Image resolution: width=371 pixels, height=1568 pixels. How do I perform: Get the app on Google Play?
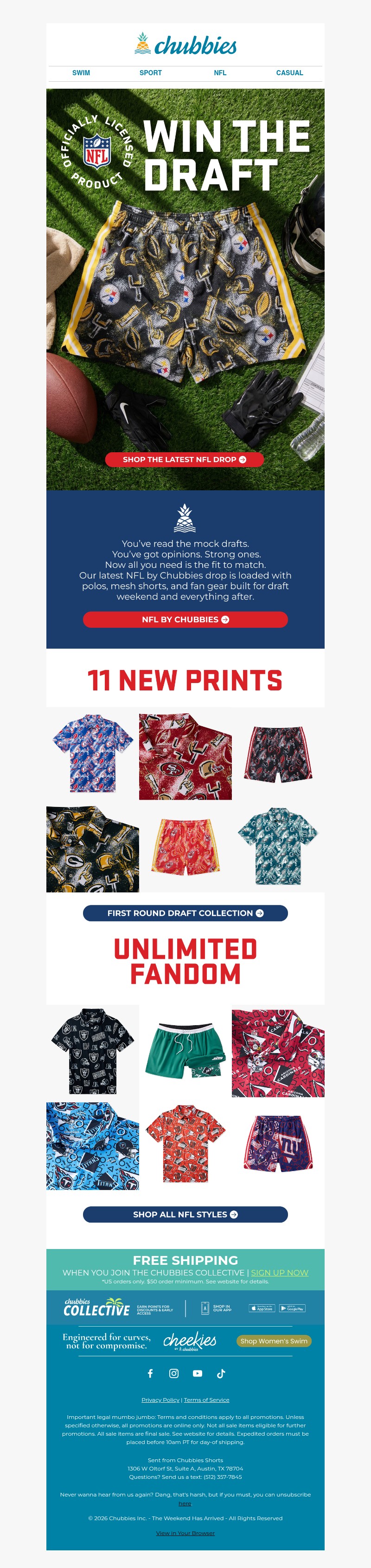click(x=292, y=1308)
